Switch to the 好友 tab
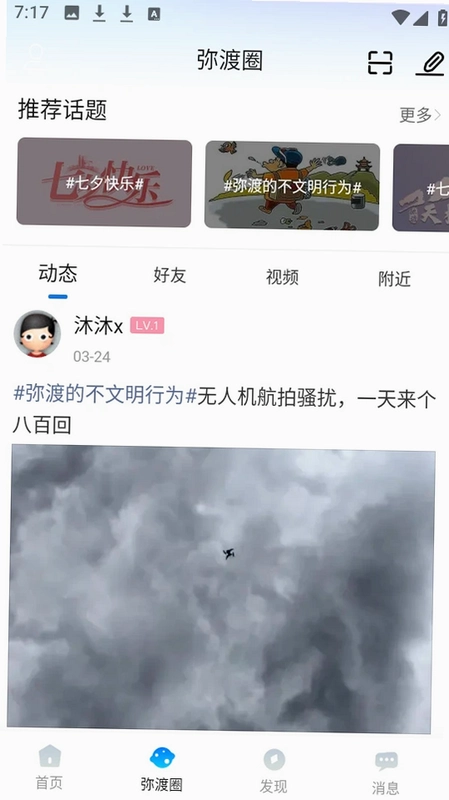The height and width of the screenshot is (800, 449). (170, 276)
